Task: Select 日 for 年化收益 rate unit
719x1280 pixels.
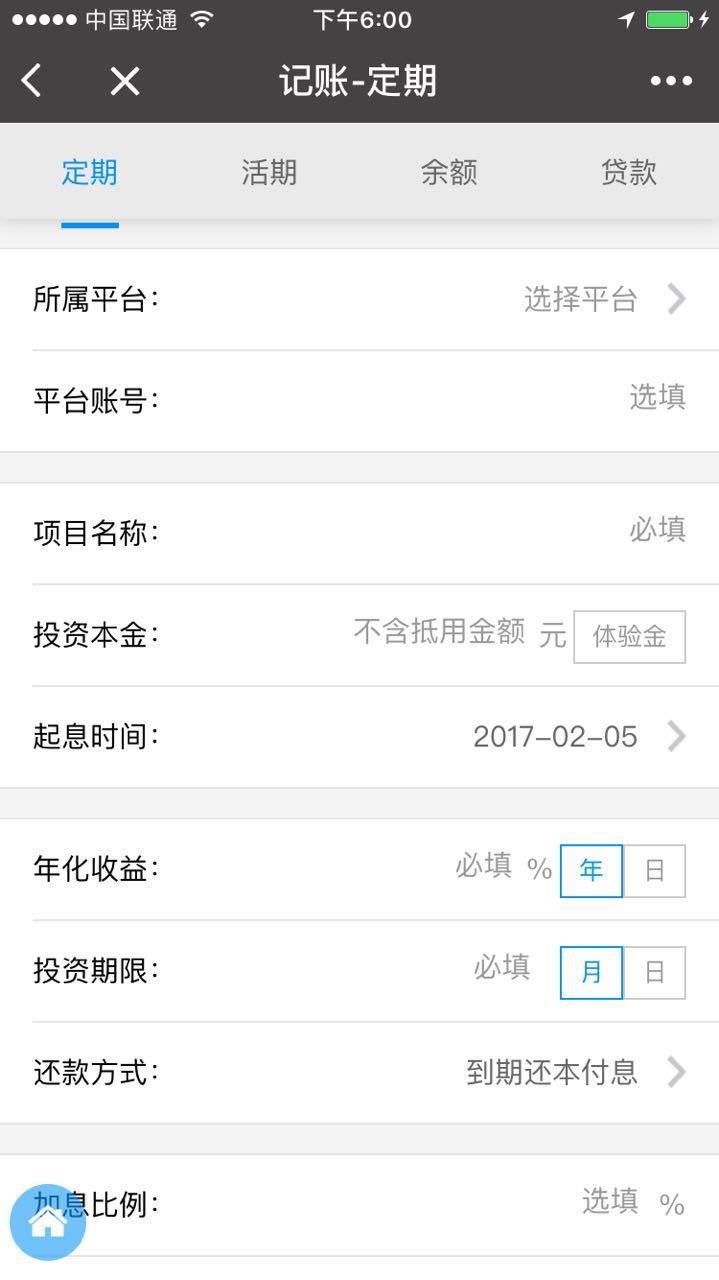Action: 654,870
